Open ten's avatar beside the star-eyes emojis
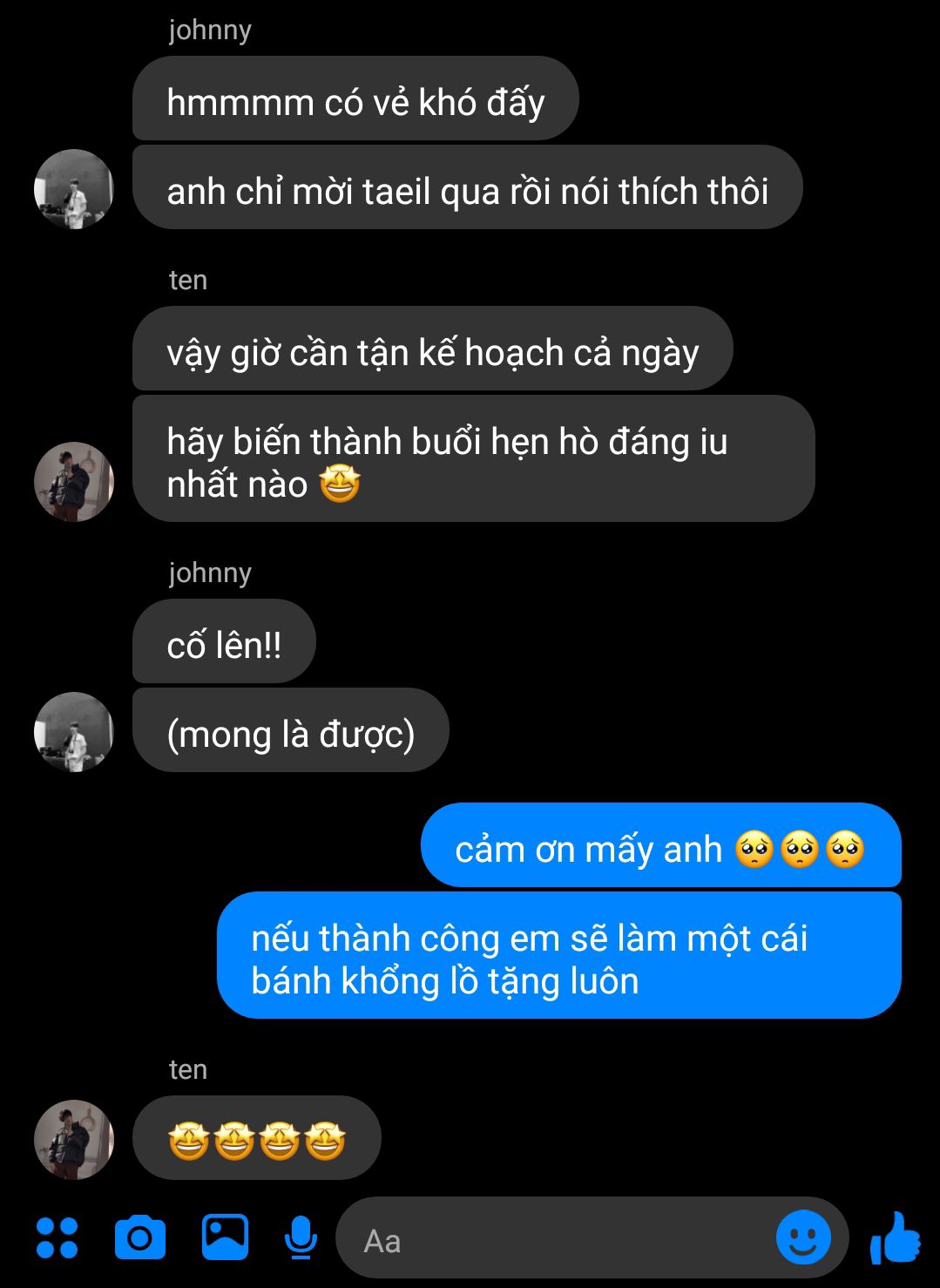The width and height of the screenshot is (940, 1288). [74, 1139]
